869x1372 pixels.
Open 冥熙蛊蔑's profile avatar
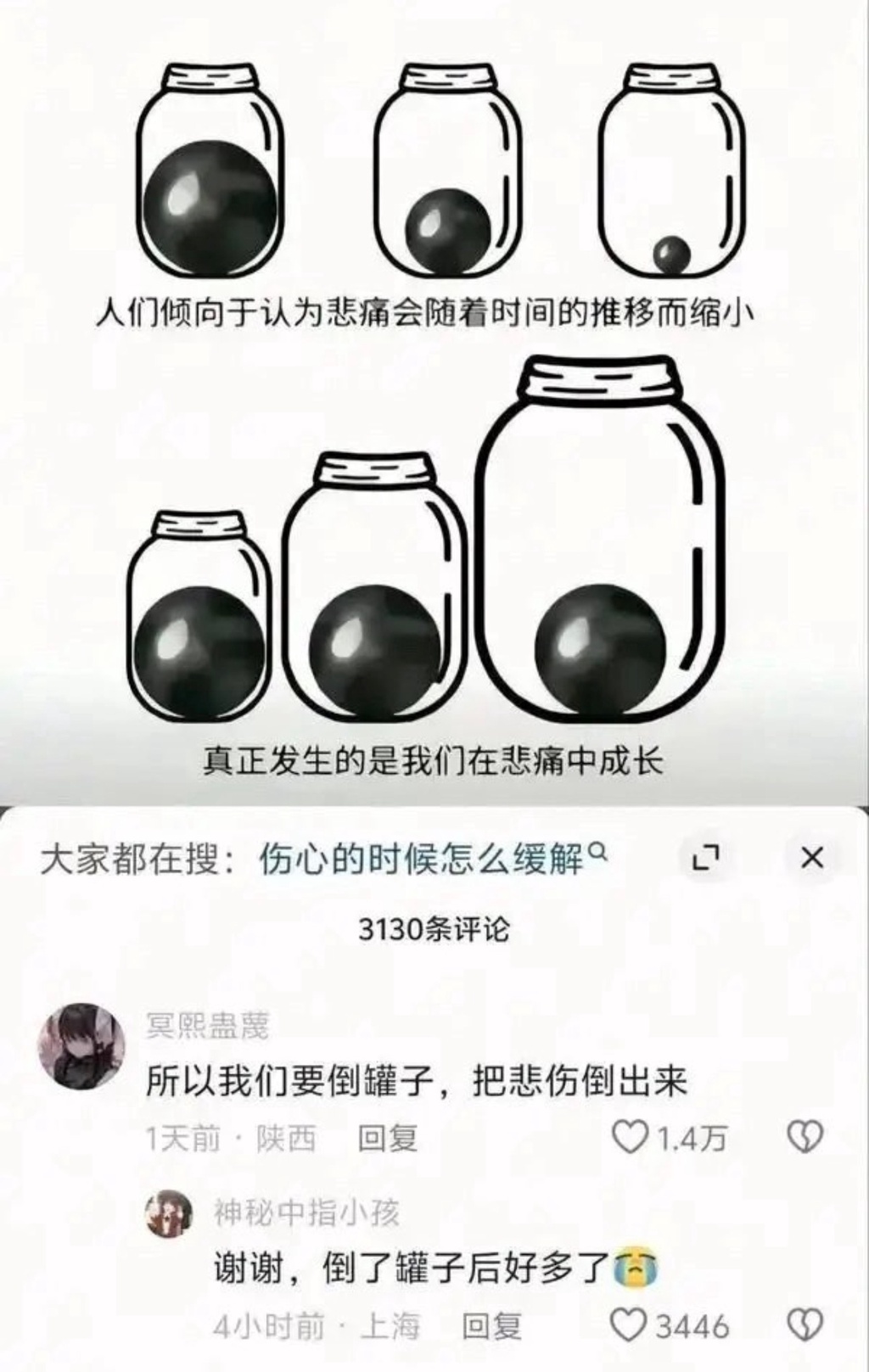[82, 1045]
